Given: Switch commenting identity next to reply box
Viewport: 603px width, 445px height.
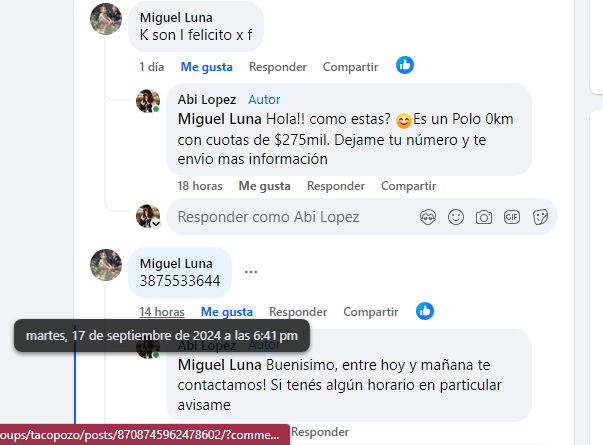Looking at the screenshot, I should [149, 216].
